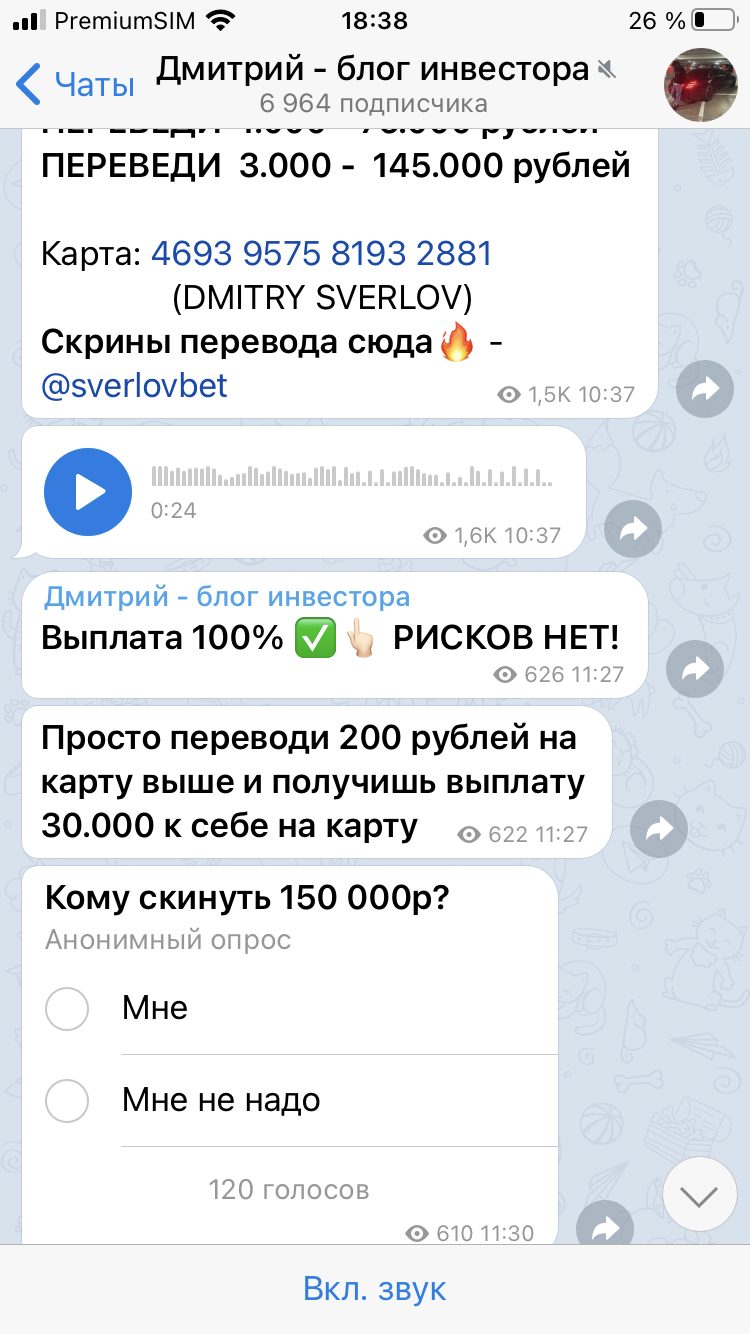Forward the card number message
750x1334 pixels.
point(705,389)
